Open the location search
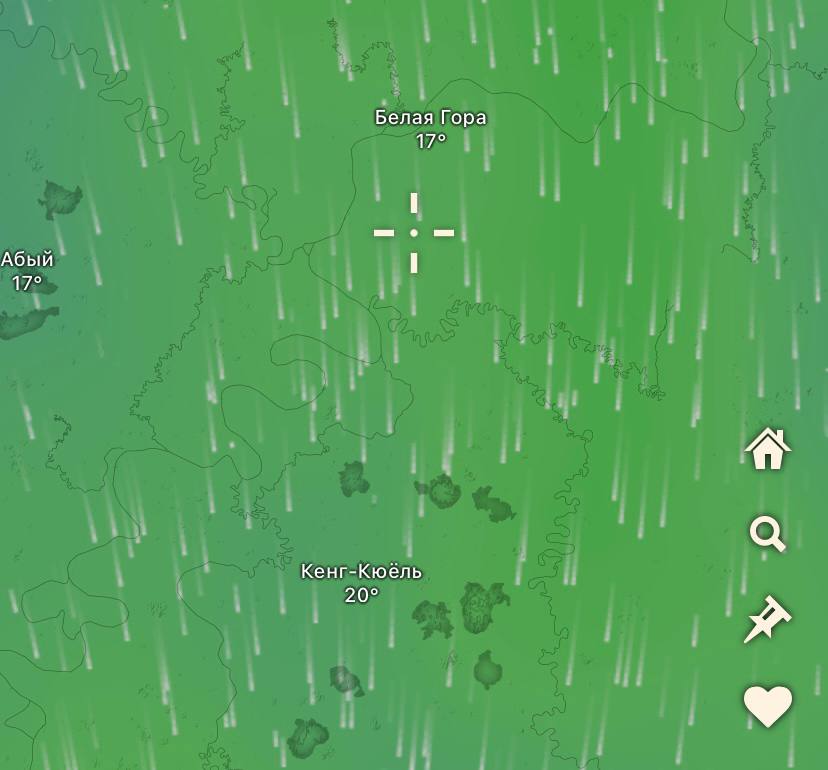Screen dimensions: 828x770 [767, 534]
